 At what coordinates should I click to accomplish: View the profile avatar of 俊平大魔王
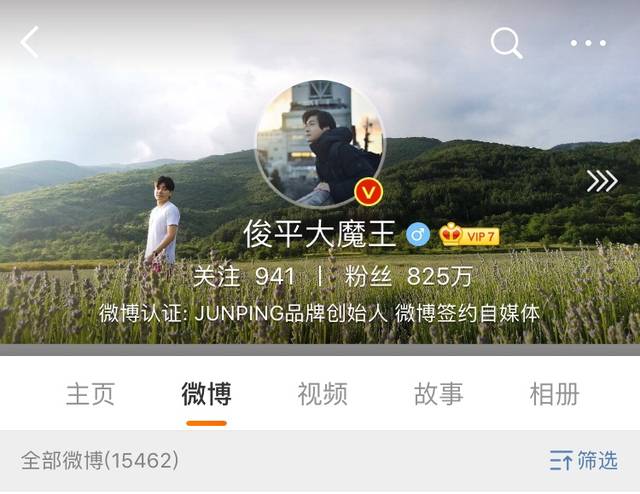pos(319,144)
